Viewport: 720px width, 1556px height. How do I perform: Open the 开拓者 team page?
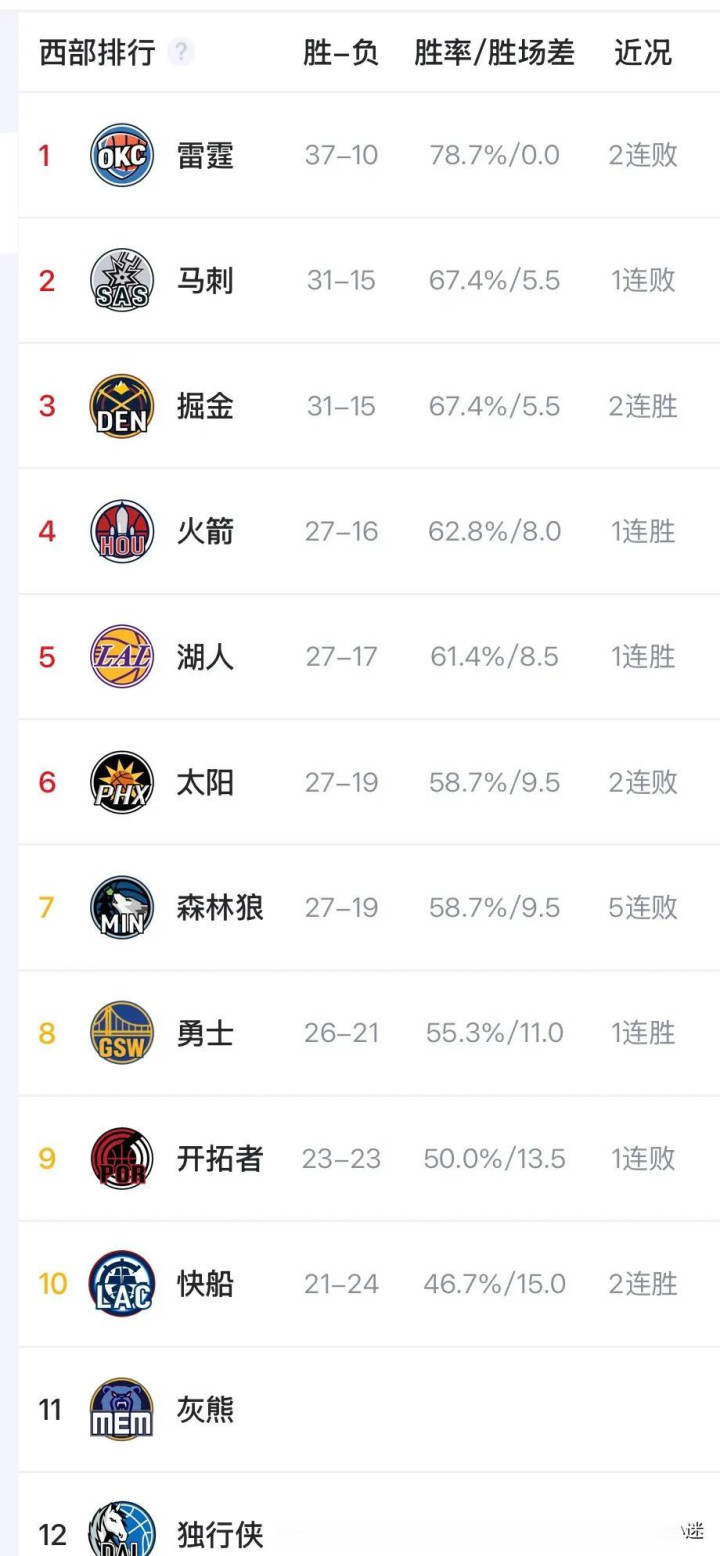pyautogui.click(x=220, y=1158)
